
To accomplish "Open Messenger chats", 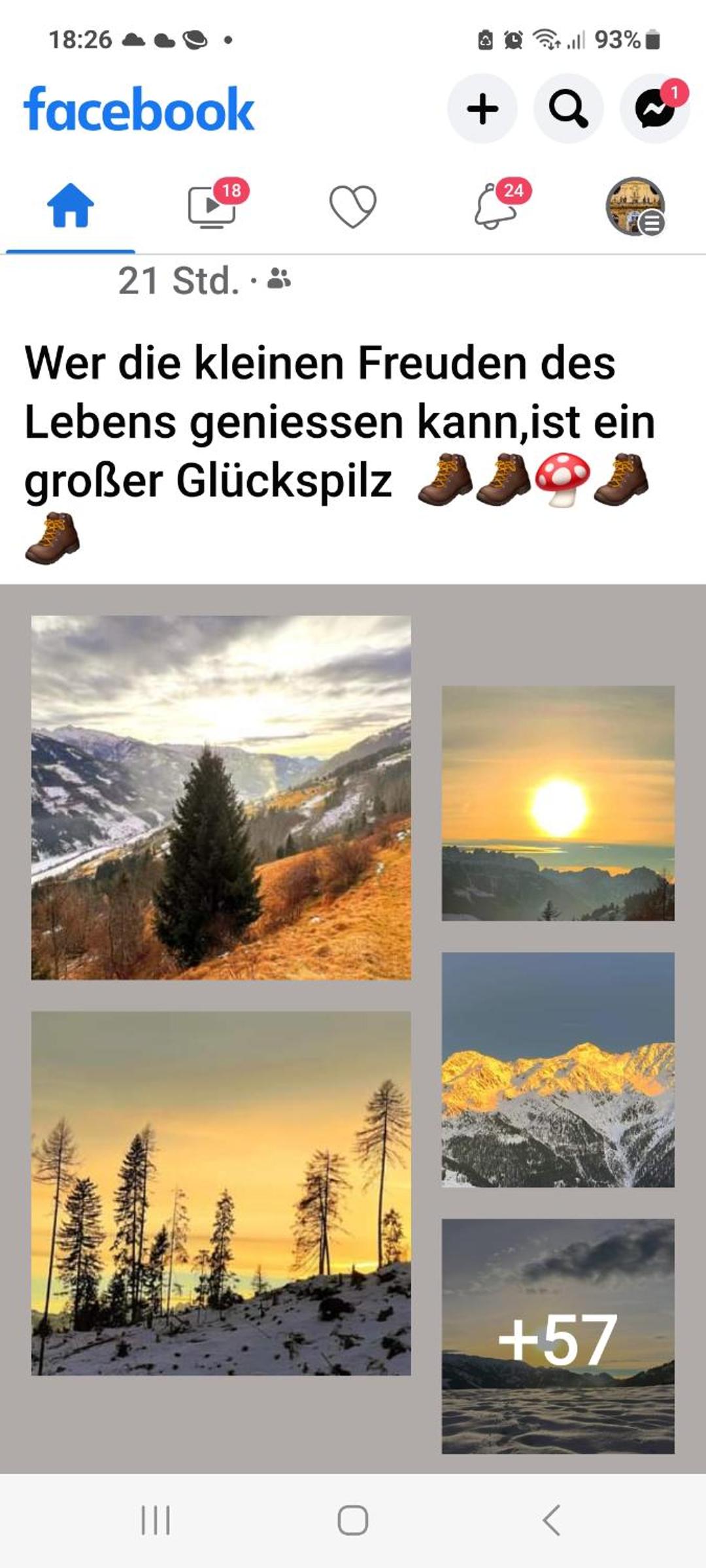I will (654, 108).
